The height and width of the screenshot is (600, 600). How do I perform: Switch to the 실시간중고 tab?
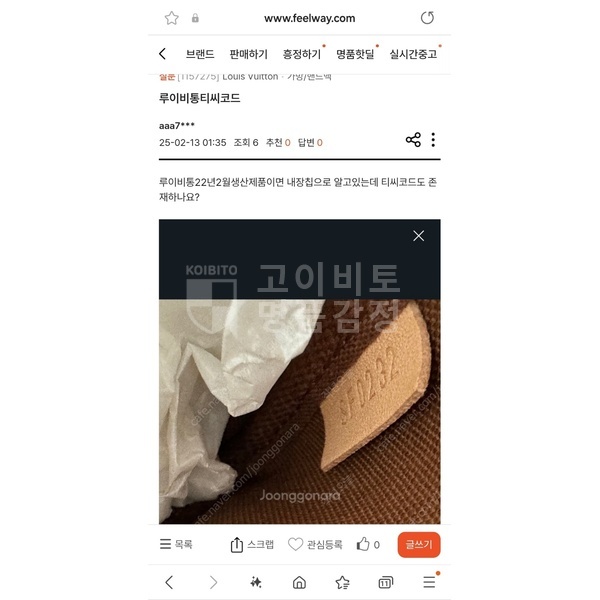412,54
